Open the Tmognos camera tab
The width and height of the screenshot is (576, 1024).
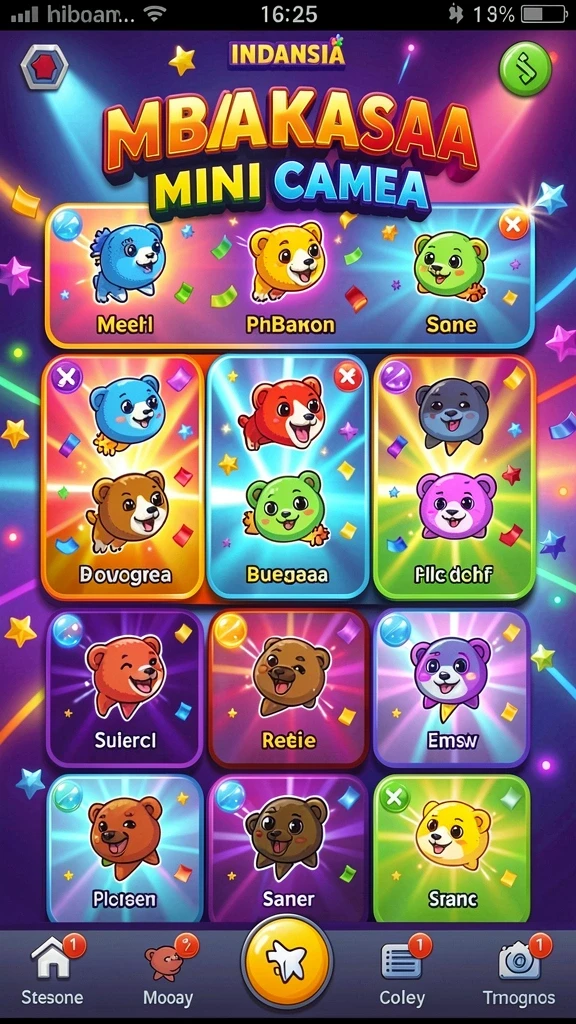[519, 972]
